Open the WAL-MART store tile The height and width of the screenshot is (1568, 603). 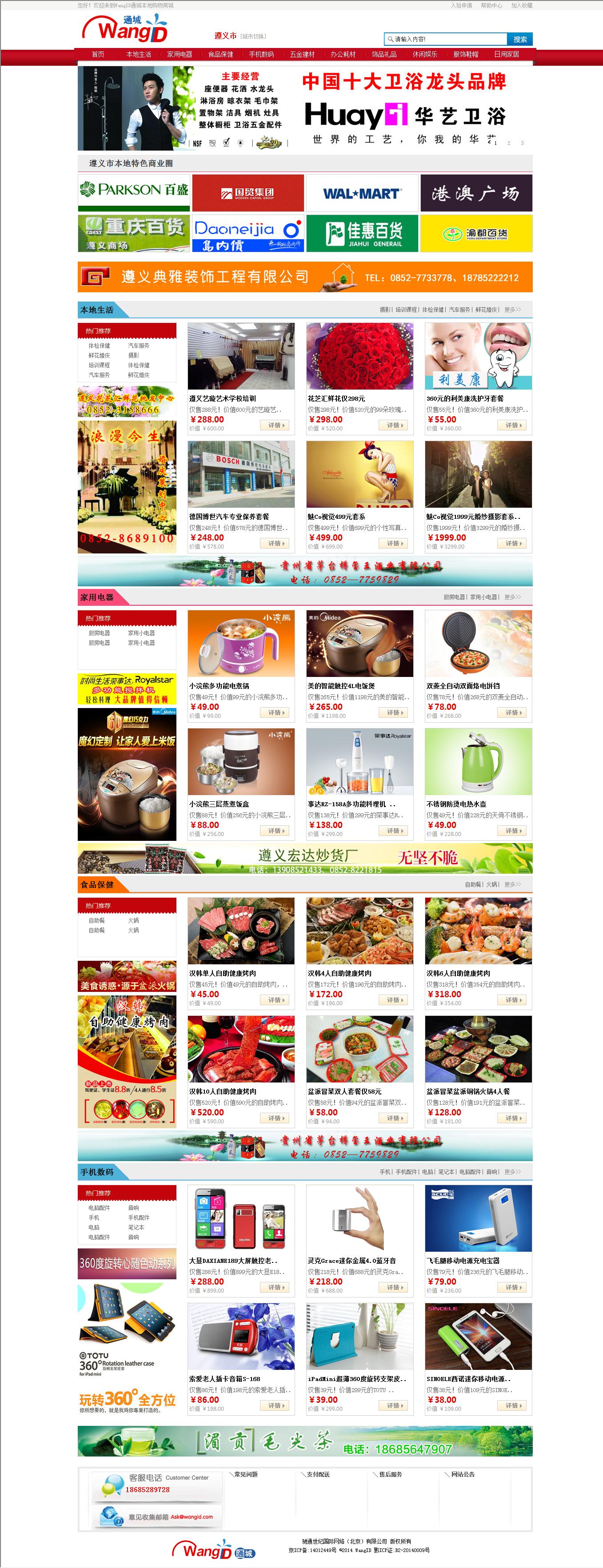coord(362,192)
